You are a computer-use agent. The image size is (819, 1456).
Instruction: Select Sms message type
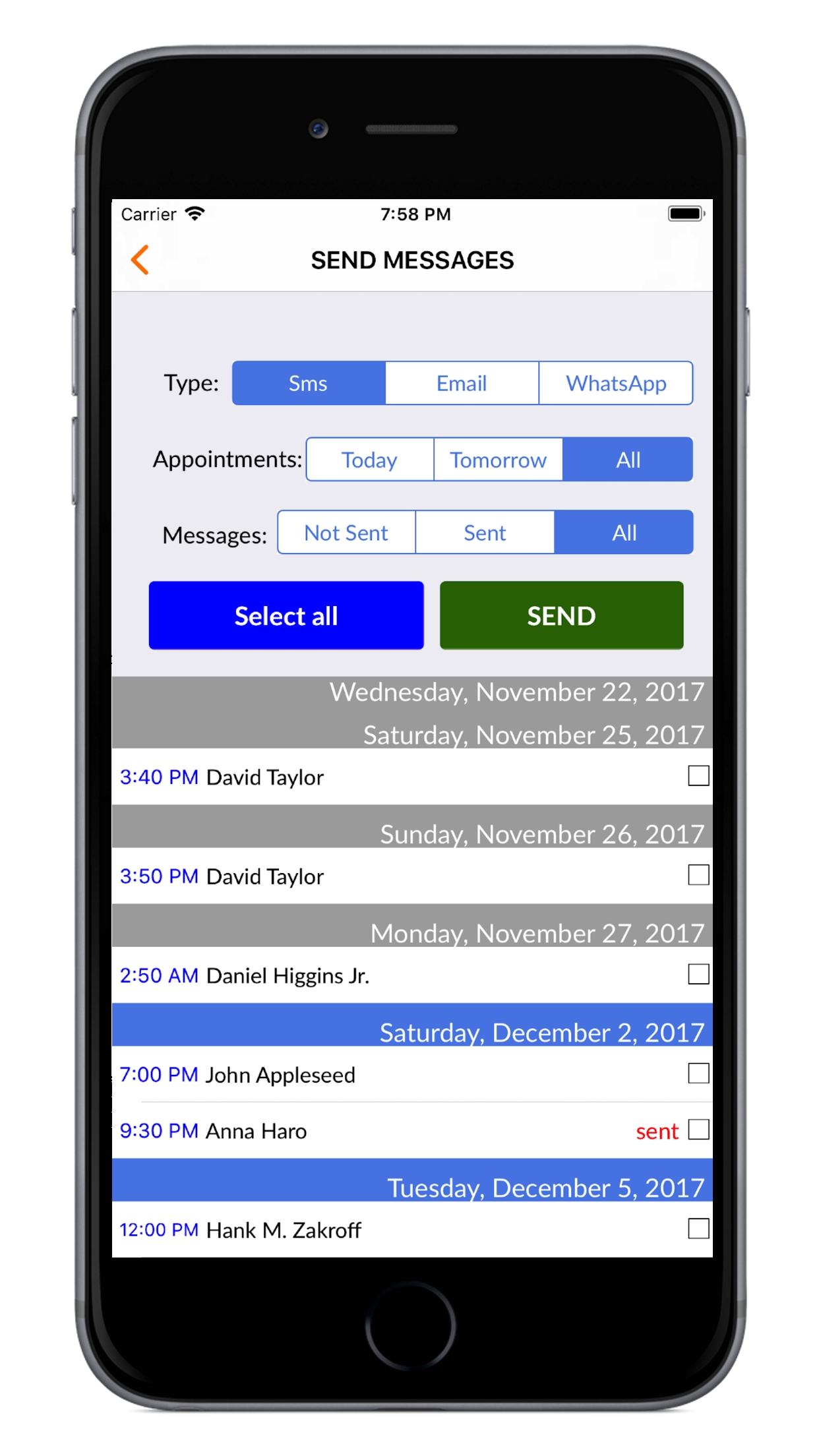click(309, 383)
